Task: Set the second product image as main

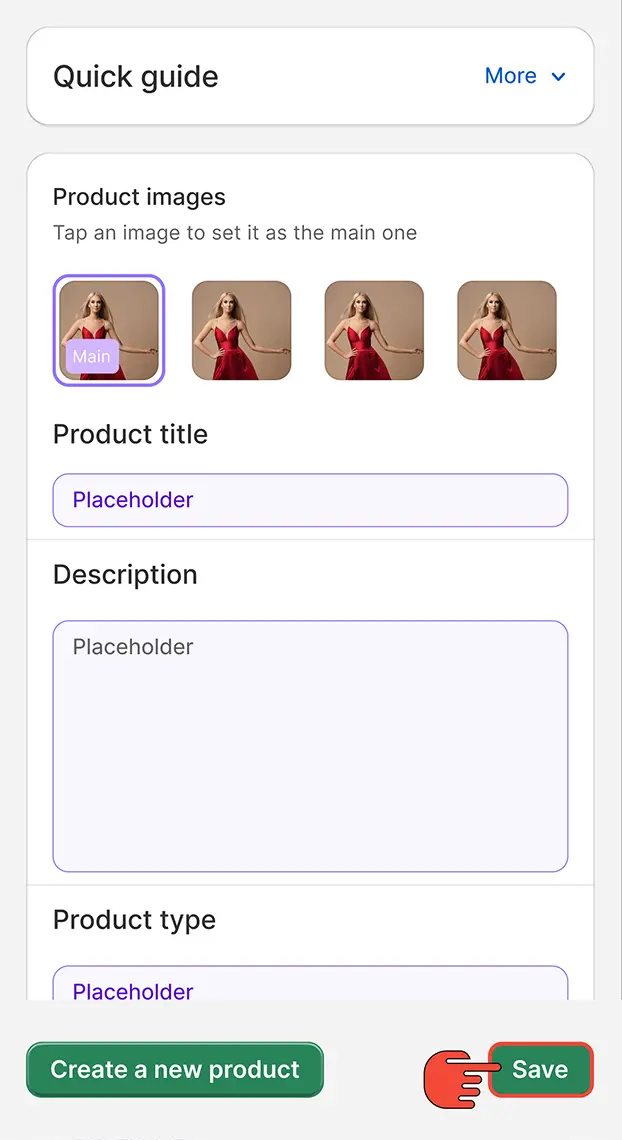Action: tap(241, 330)
